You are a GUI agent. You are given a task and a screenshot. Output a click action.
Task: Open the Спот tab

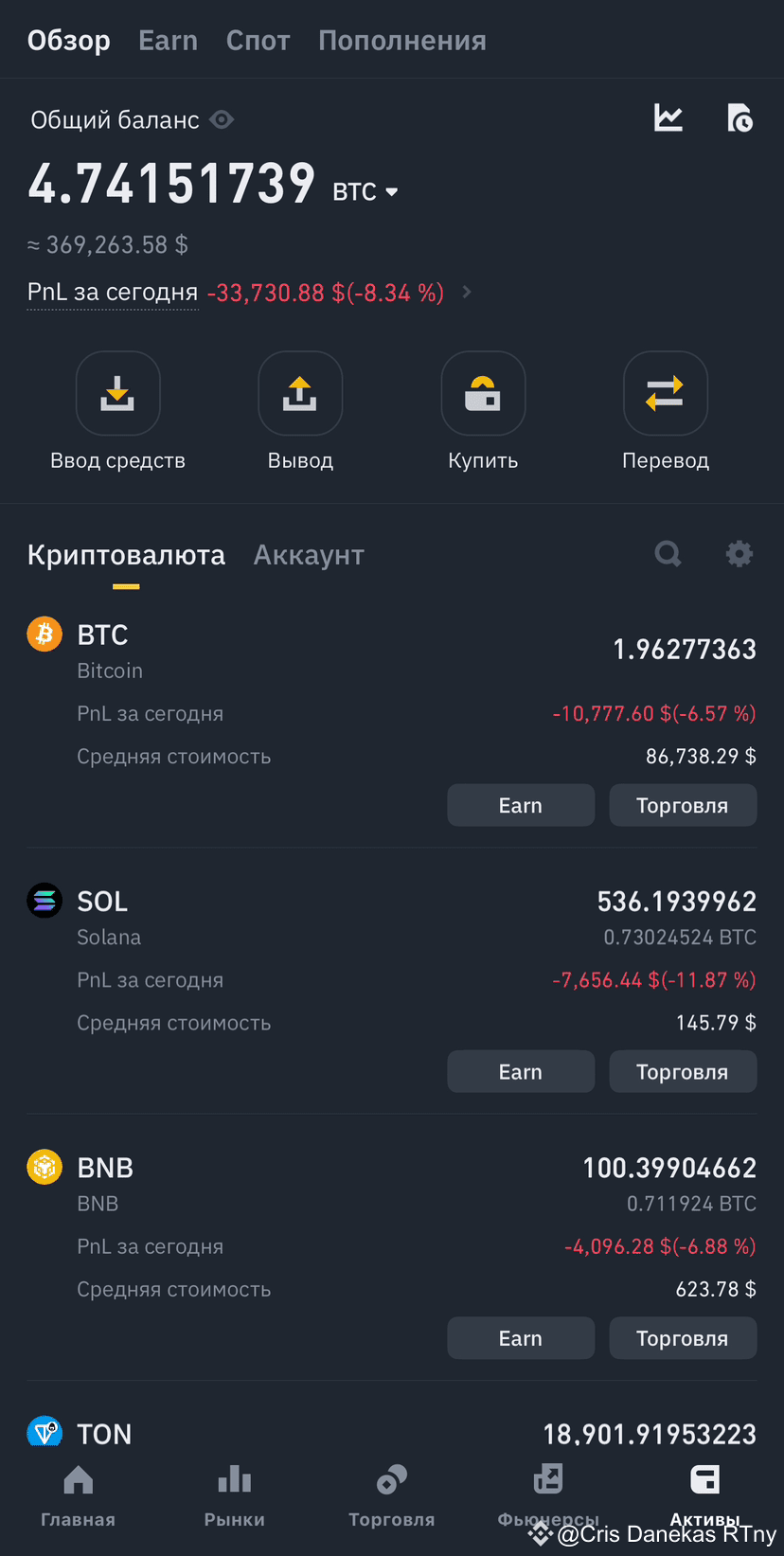[x=258, y=41]
